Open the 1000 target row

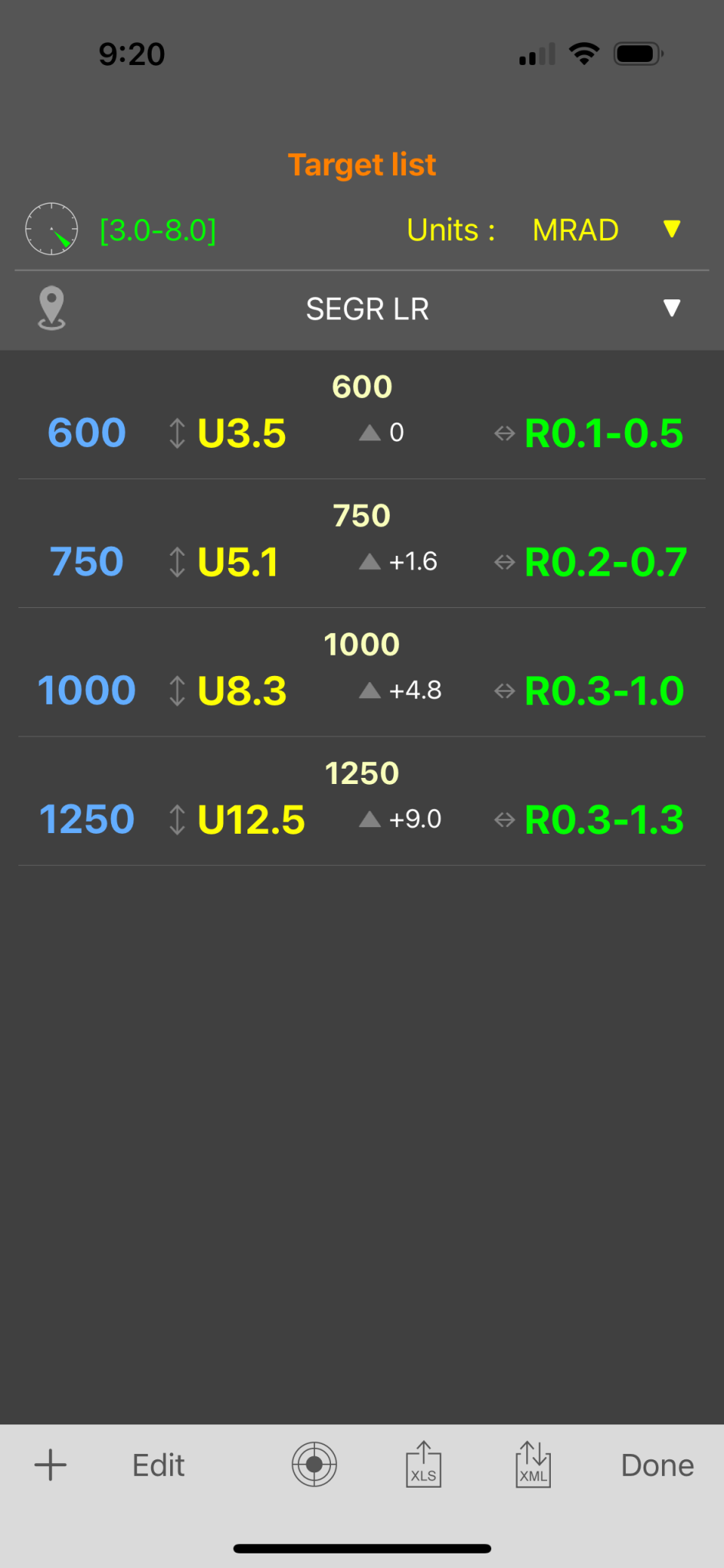click(x=362, y=672)
